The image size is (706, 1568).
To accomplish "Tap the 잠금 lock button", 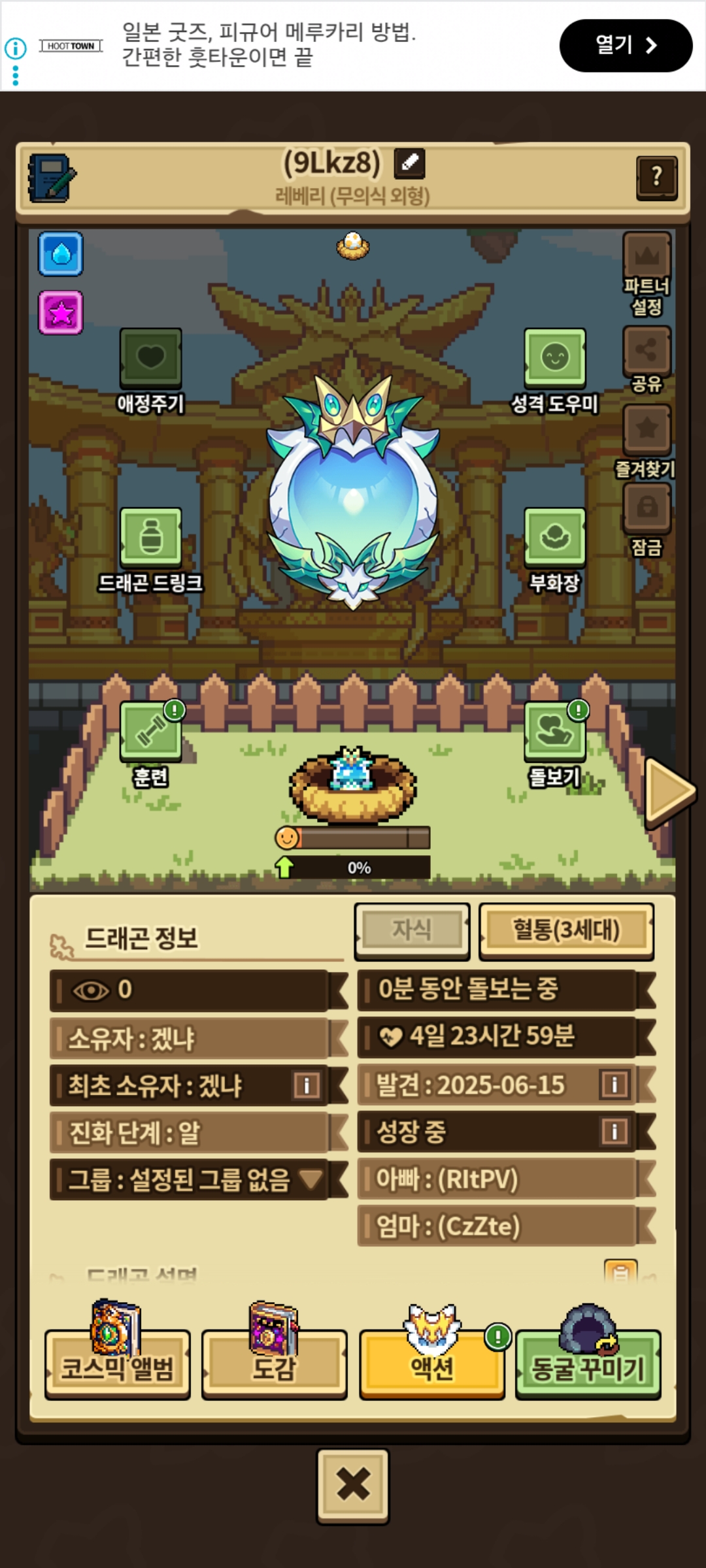I will [647, 520].
